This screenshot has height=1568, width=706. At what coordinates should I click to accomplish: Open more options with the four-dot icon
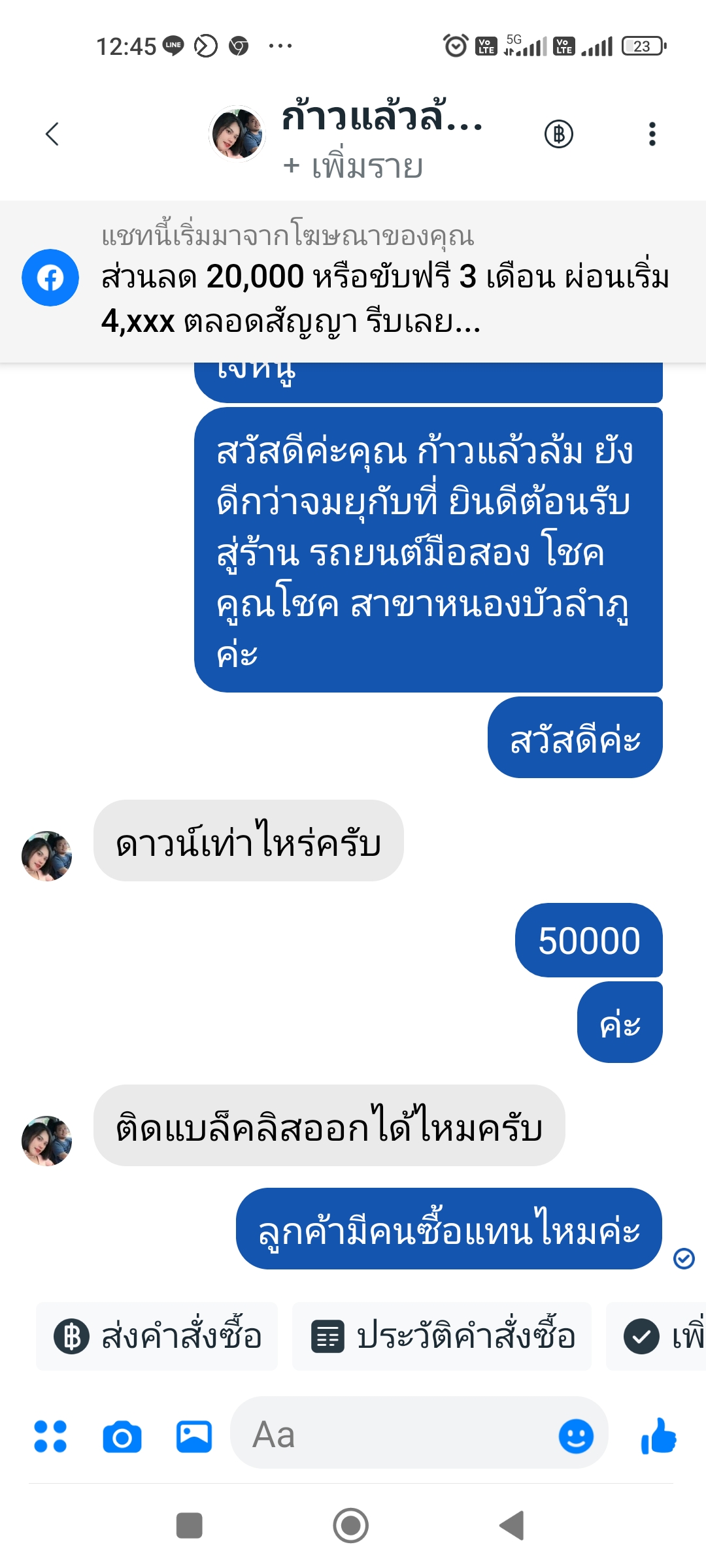[x=50, y=1436]
